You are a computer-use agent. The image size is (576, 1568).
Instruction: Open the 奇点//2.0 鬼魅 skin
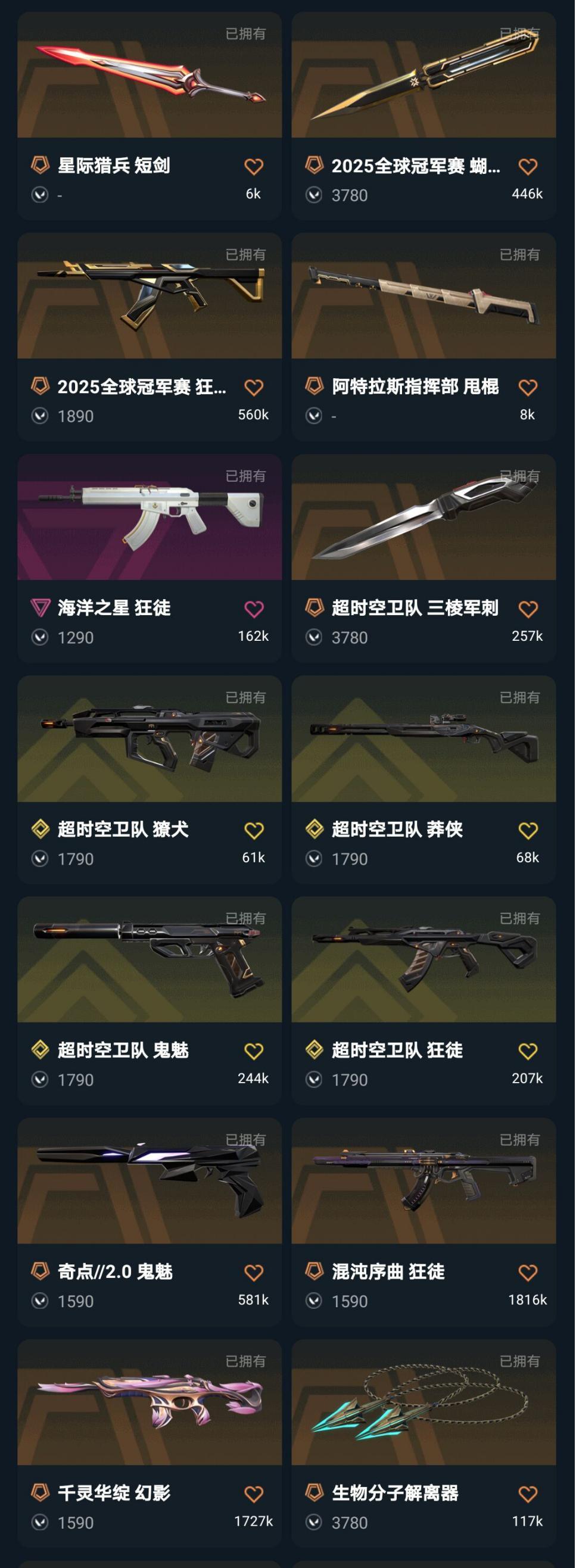tap(150, 1222)
